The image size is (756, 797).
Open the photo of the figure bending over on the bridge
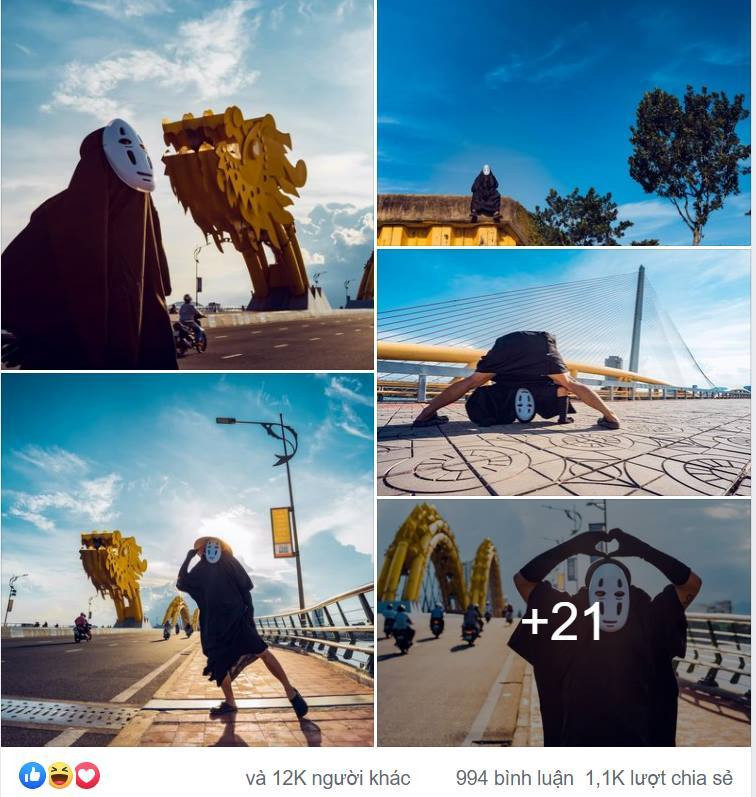(563, 372)
